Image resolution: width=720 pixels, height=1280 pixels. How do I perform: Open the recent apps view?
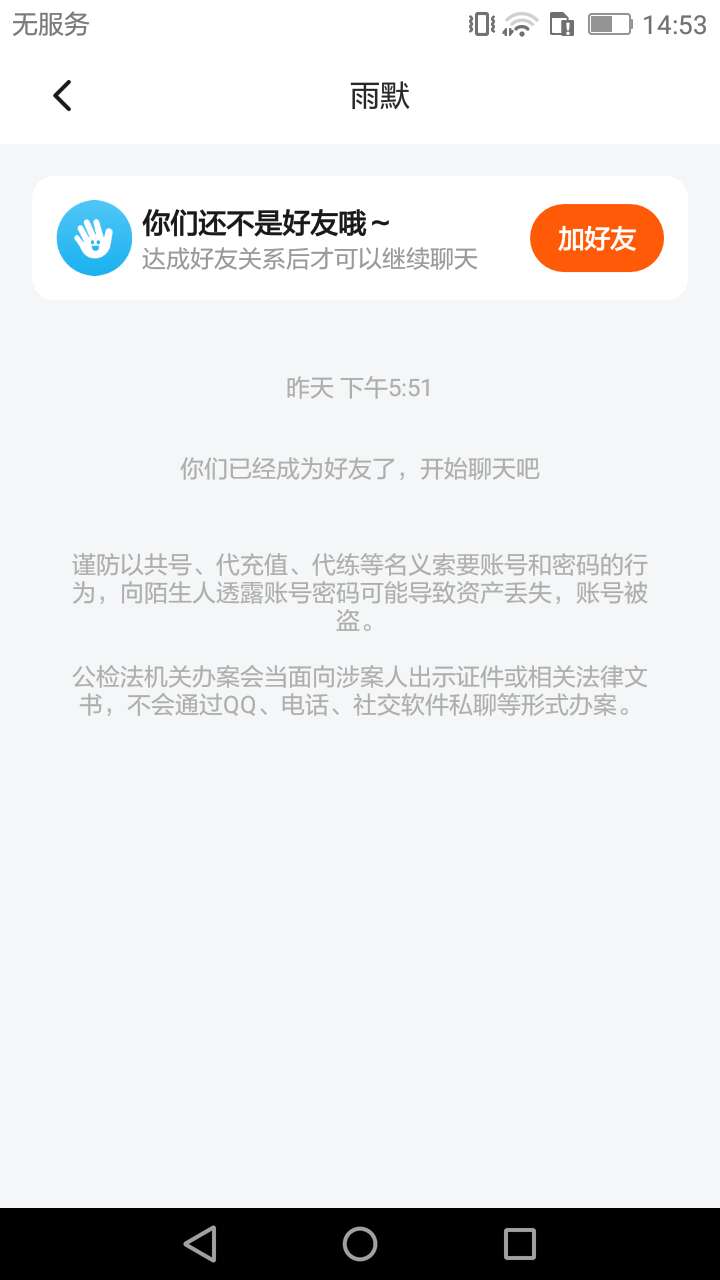point(520,1244)
